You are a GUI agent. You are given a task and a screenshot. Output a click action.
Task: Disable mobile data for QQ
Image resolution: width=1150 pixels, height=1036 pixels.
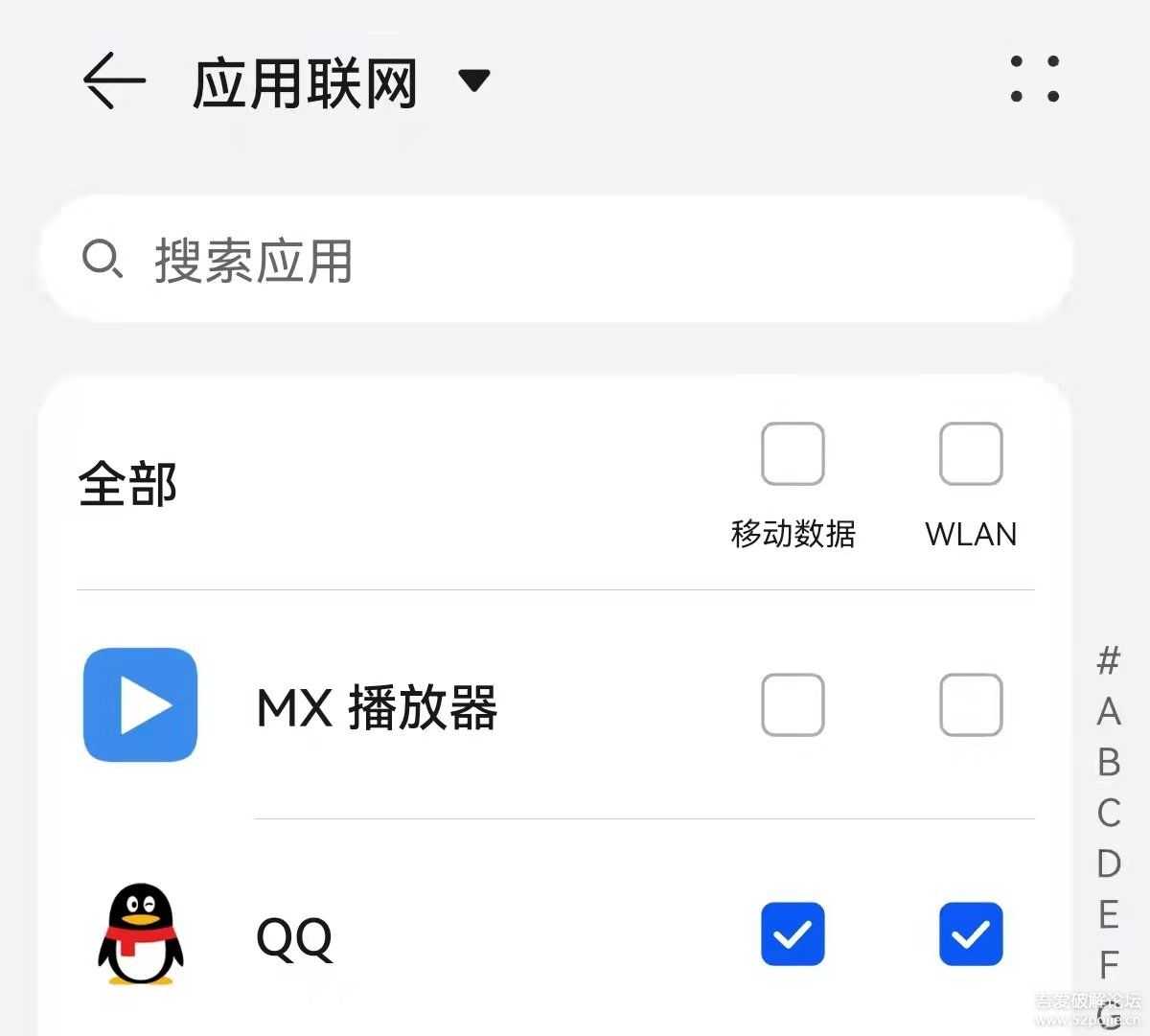pos(793,933)
